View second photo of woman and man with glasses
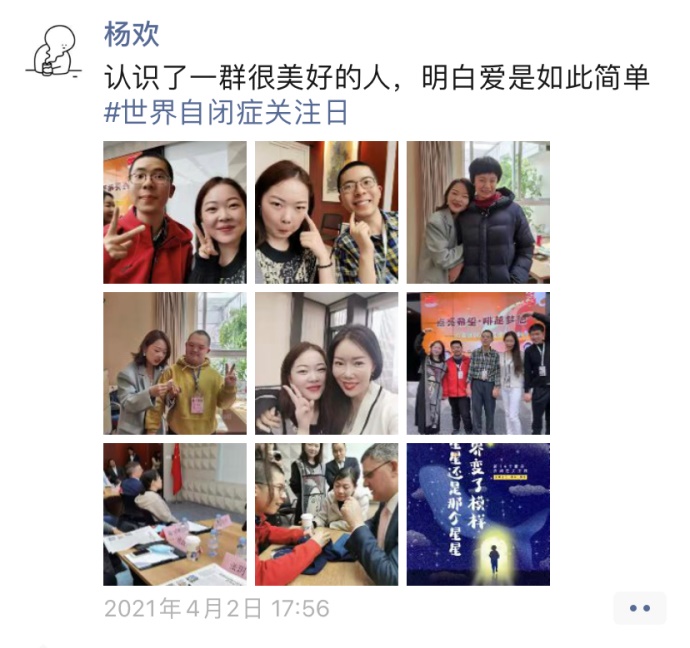Screen dimensions: 690x648 coord(326,212)
